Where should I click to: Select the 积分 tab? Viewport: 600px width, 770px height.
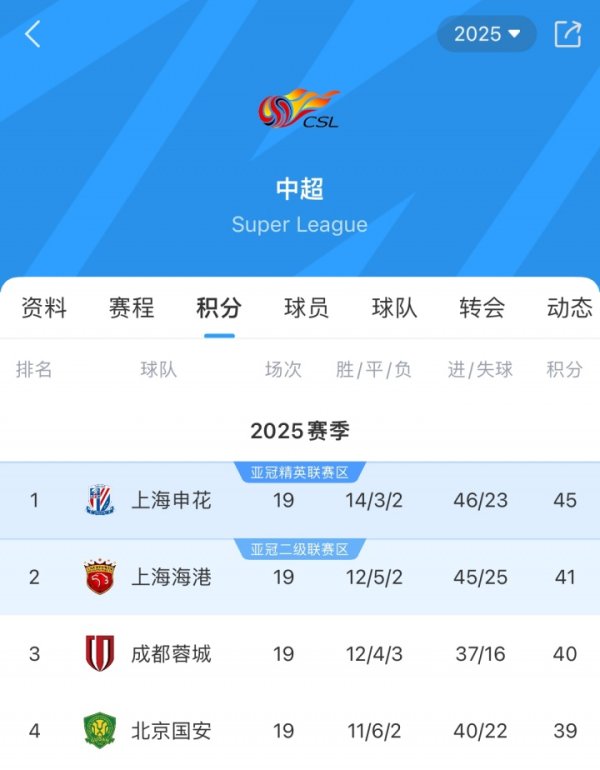pyautogui.click(x=219, y=308)
